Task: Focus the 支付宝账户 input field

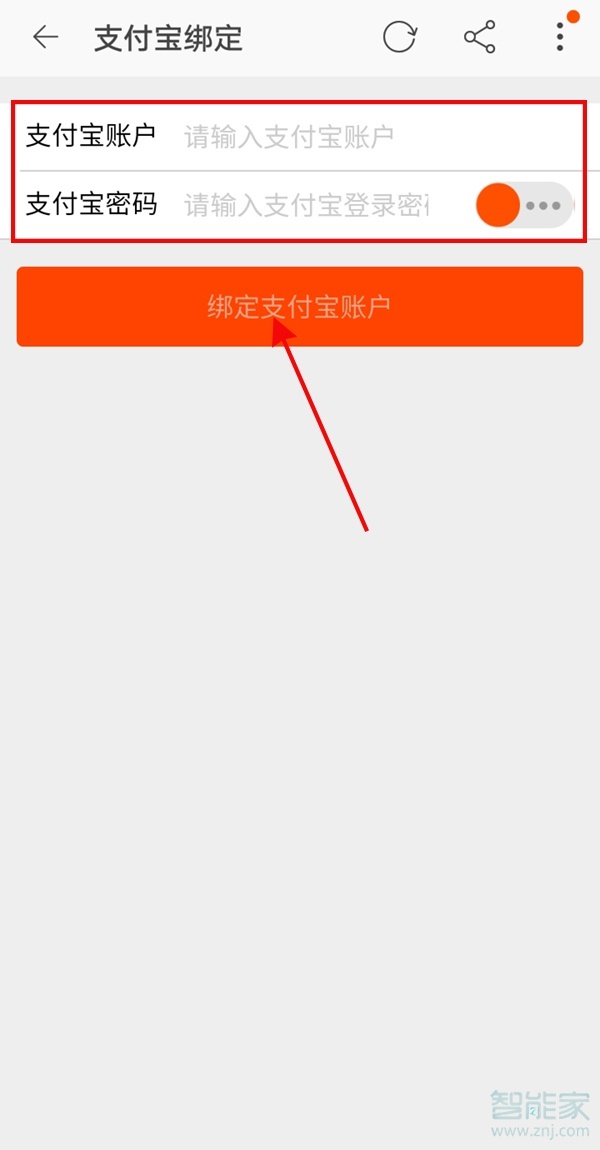Action: 370,137
